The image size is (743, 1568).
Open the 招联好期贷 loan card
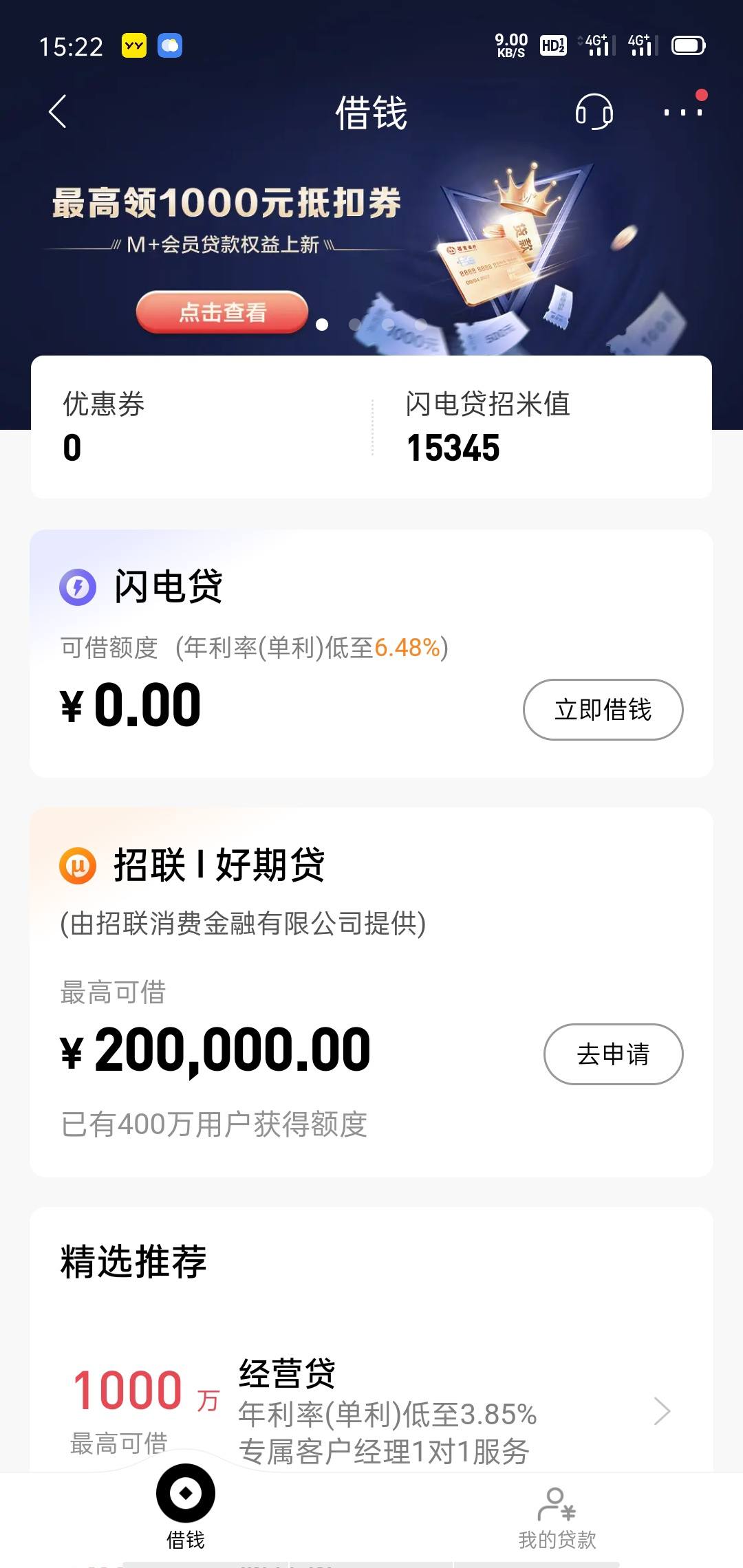371,992
